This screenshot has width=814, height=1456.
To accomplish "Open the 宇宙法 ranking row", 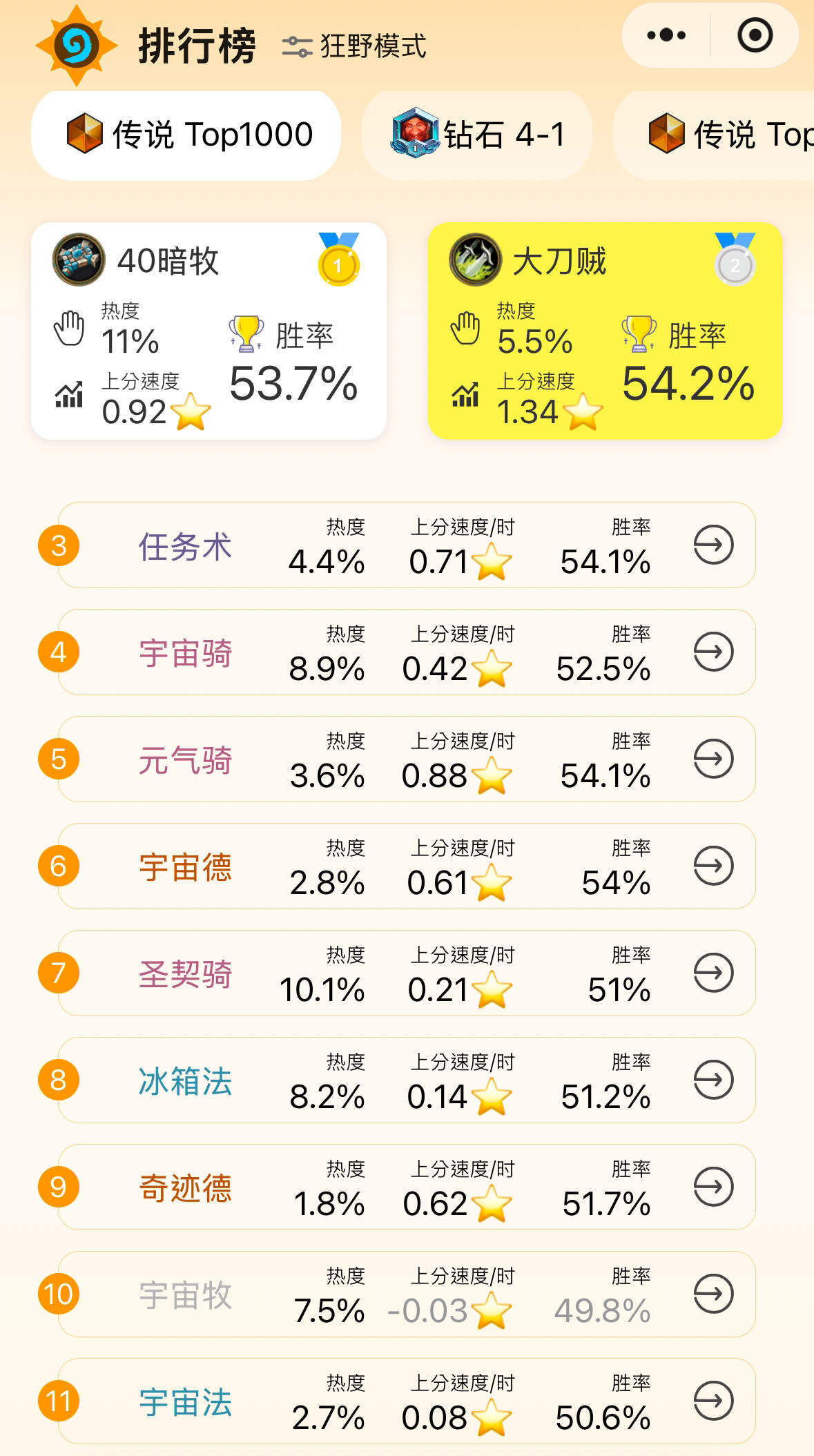I will 407,1401.
